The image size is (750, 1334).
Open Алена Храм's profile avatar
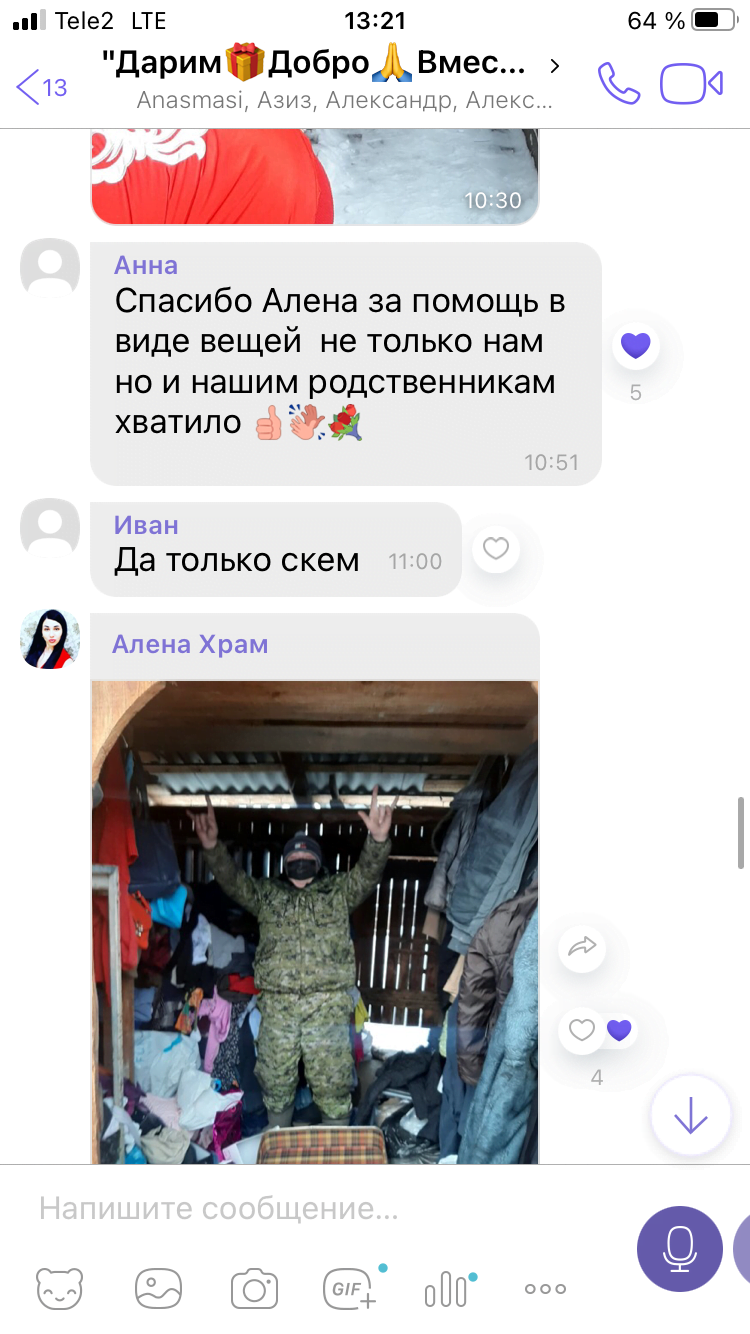[50, 638]
